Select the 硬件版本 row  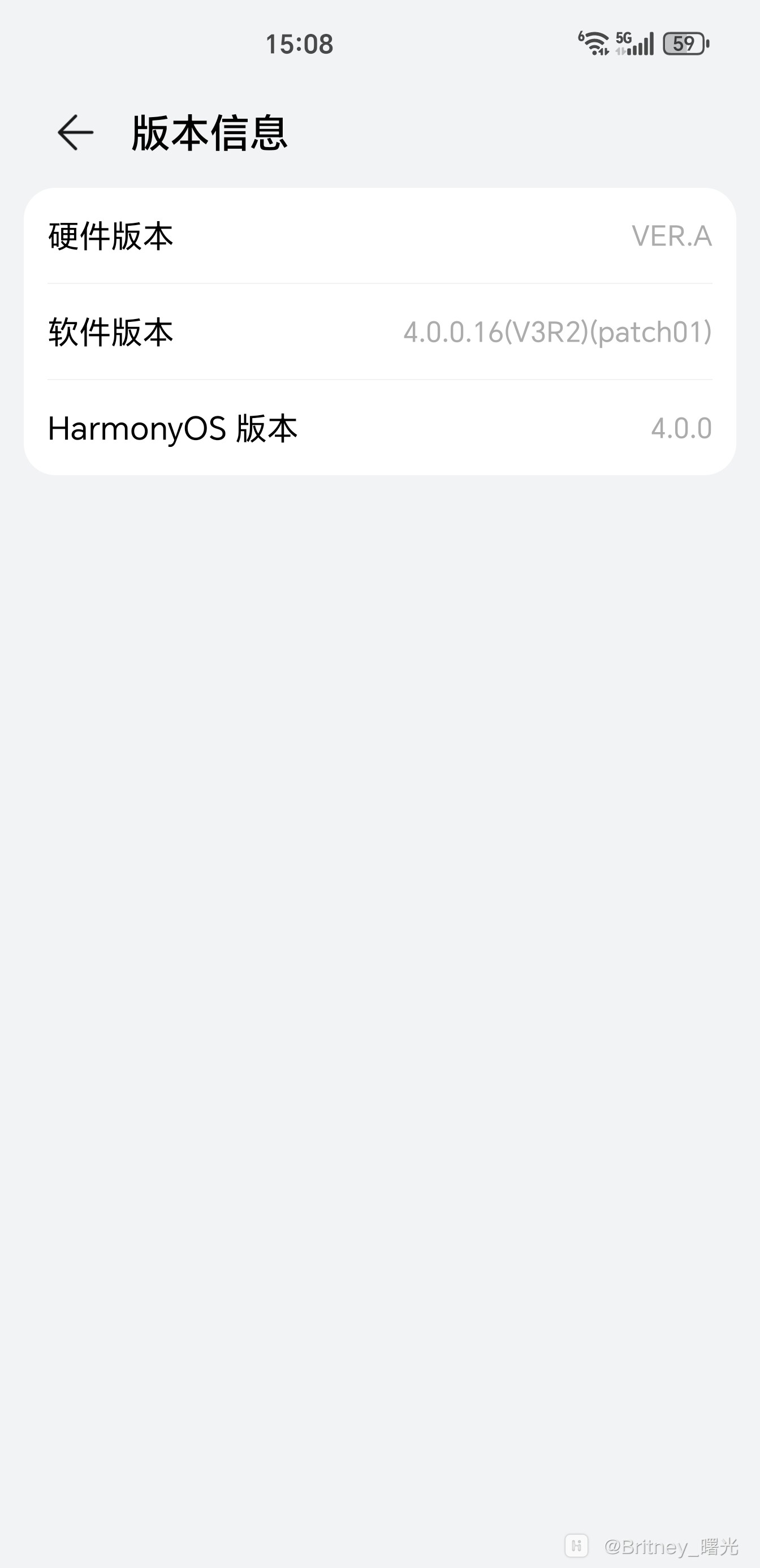point(379,238)
